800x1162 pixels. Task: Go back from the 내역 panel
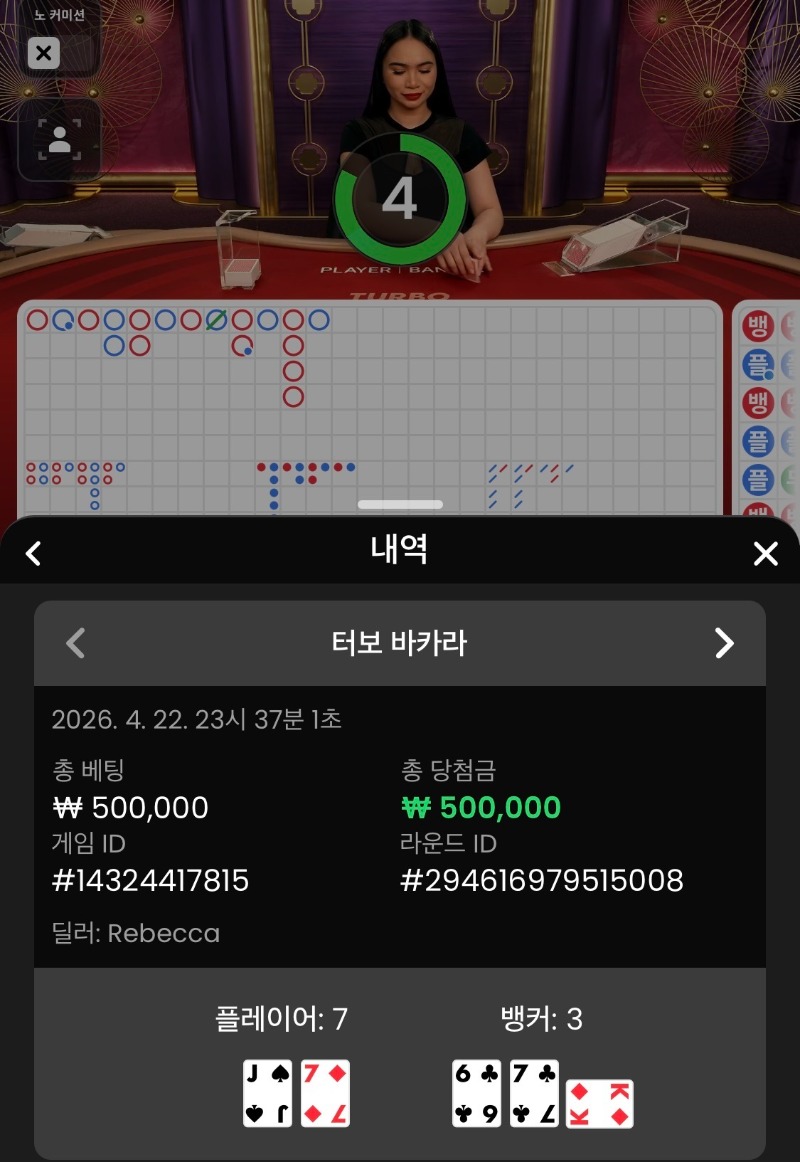point(33,553)
